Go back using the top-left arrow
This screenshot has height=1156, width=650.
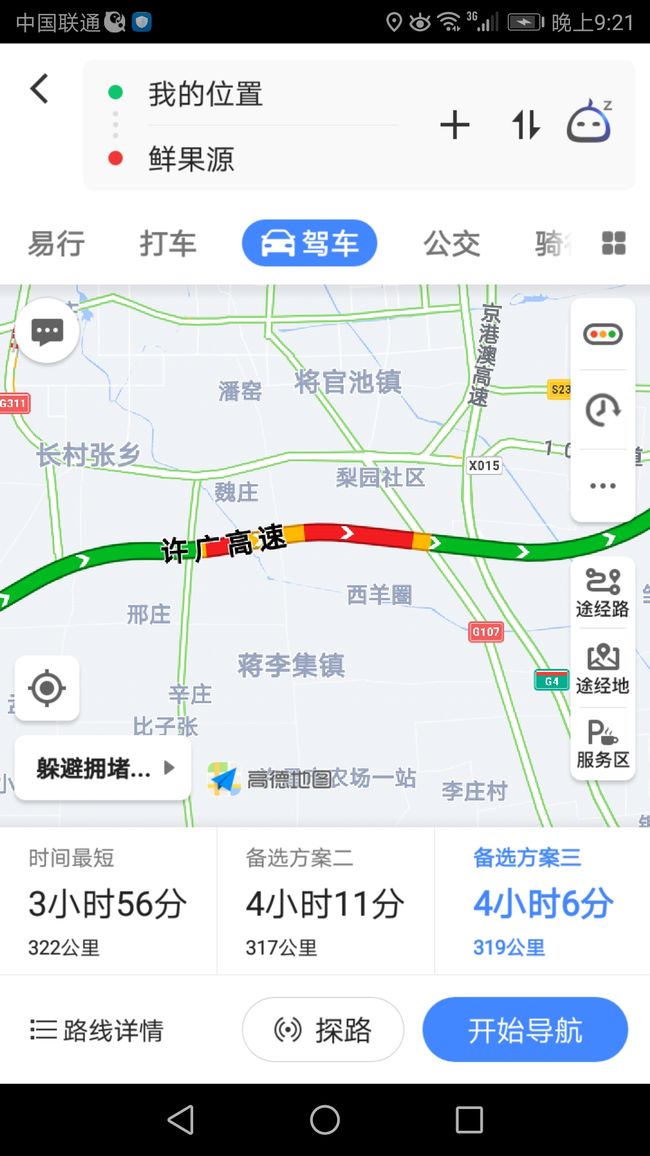pyautogui.click(x=39, y=88)
